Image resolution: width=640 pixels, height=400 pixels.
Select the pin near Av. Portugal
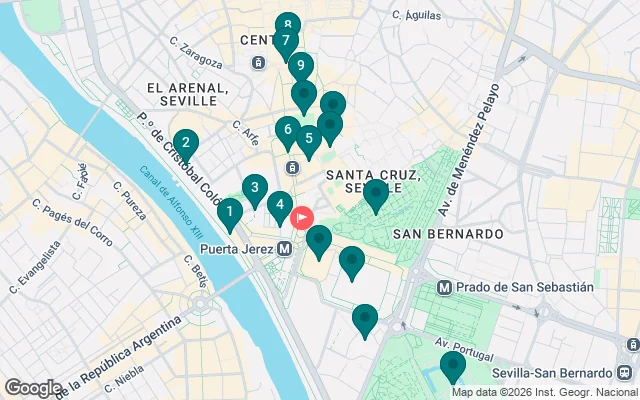click(x=453, y=364)
